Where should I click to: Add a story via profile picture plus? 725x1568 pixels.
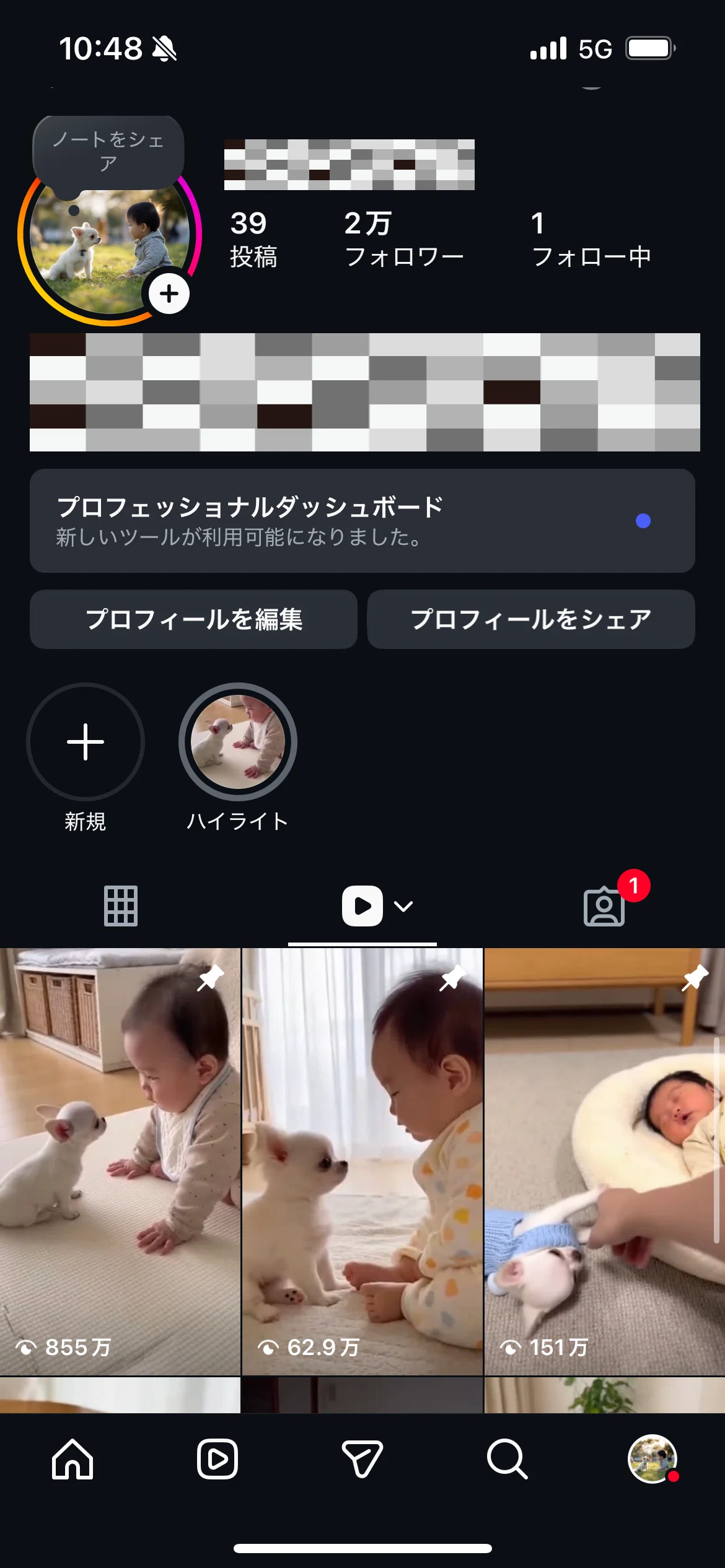coord(169,294)
